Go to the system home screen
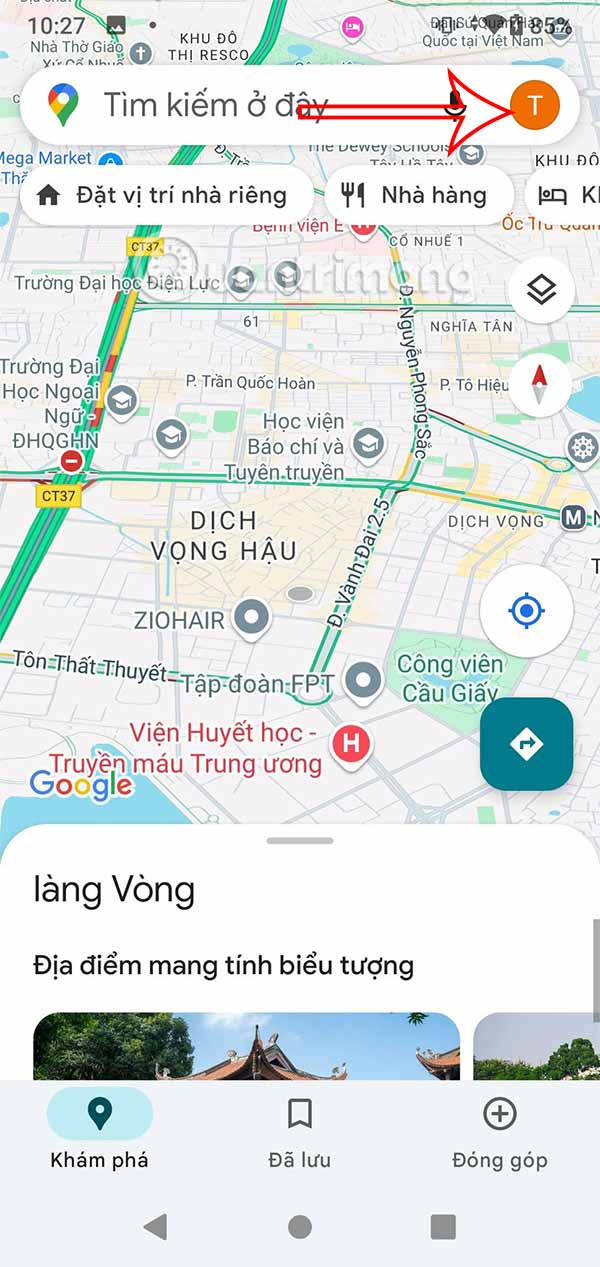600x1267 pixels. (300, 1227)
